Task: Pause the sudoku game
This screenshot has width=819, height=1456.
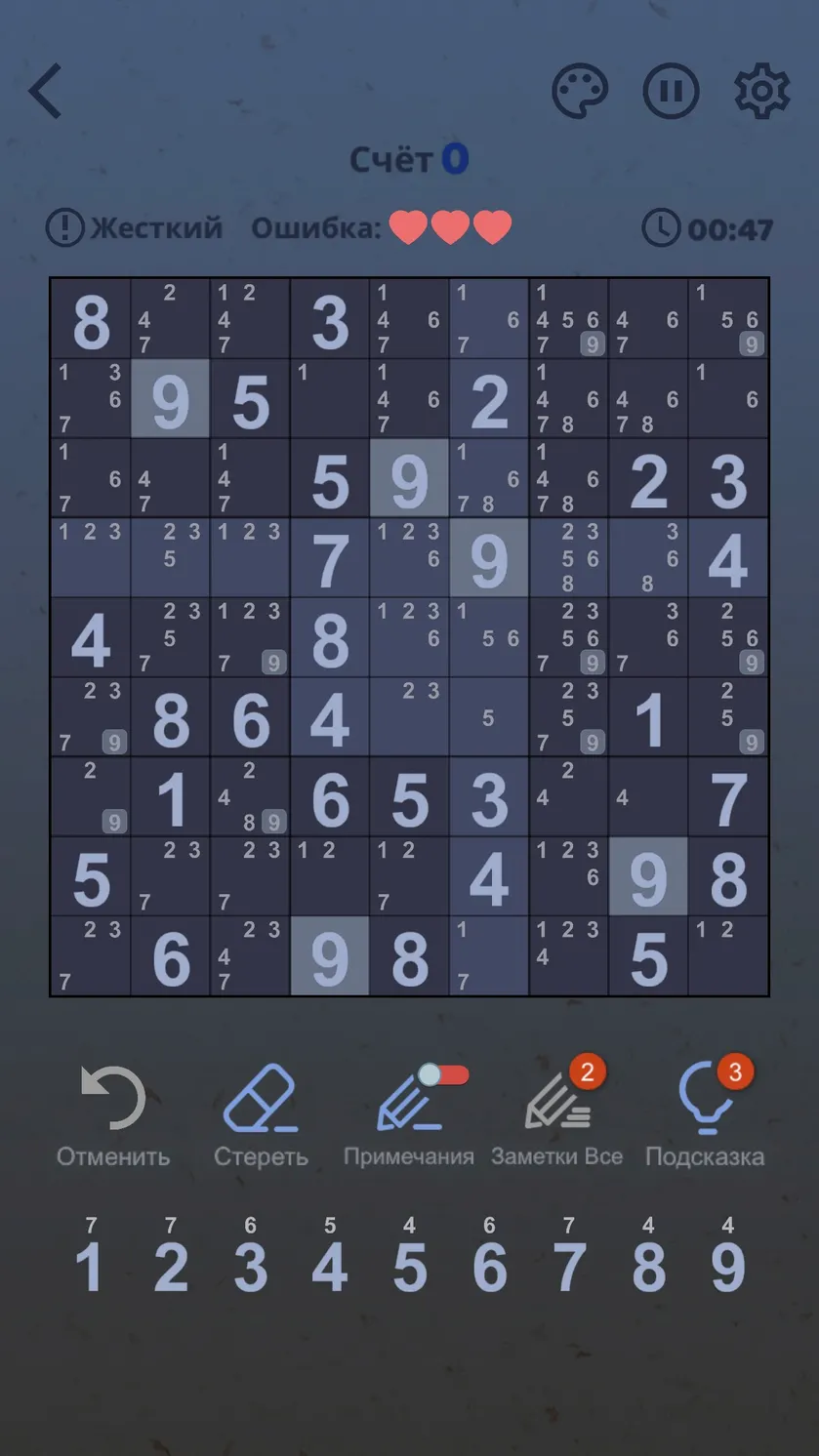Action: 671,92
